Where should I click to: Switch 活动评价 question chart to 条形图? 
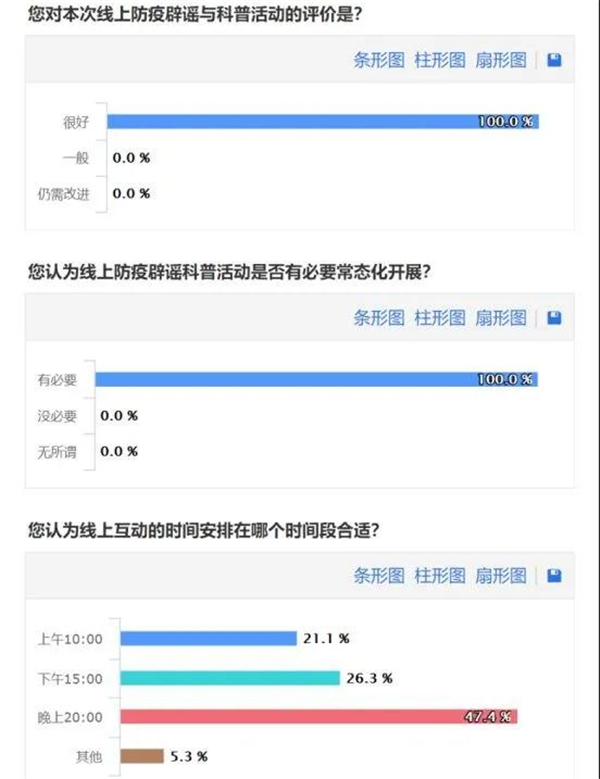click(379, 60)
